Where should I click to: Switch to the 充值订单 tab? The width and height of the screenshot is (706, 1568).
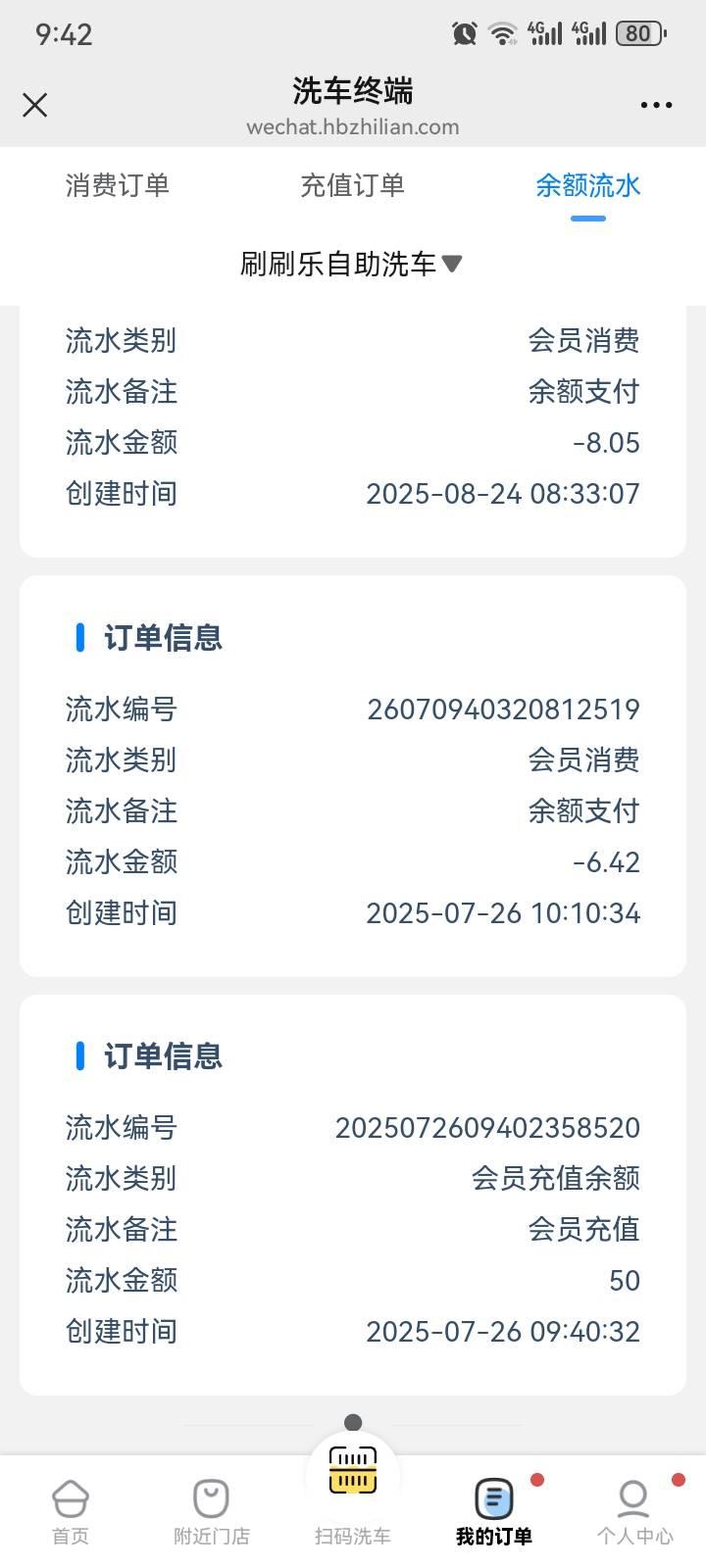tap(352, 185)
